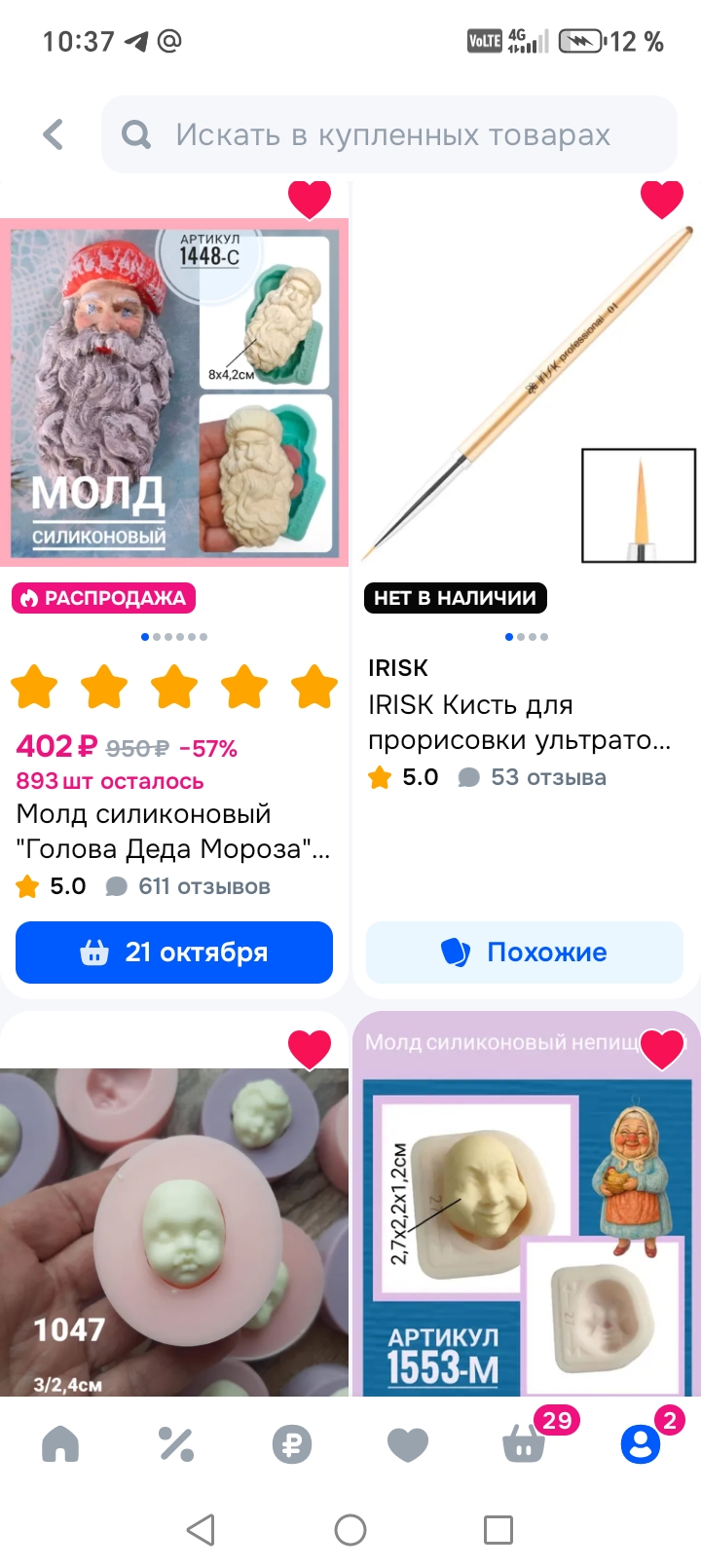
Task: Go back using the header arrow
Action: coord(54,134)
